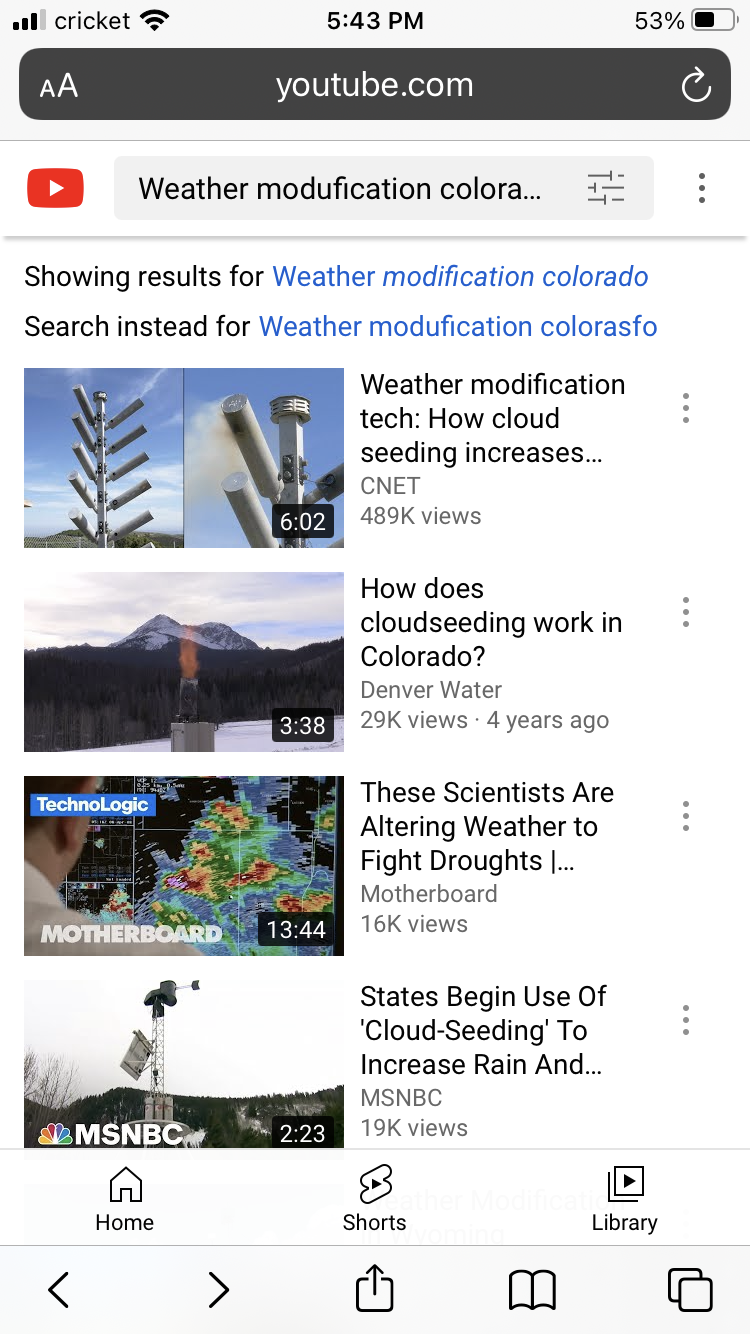Image resolution: width=750 pixels, height=1334 pixels.
Task: Open the 'Weather modification colorado' results link
Action: tap(460, 276)
